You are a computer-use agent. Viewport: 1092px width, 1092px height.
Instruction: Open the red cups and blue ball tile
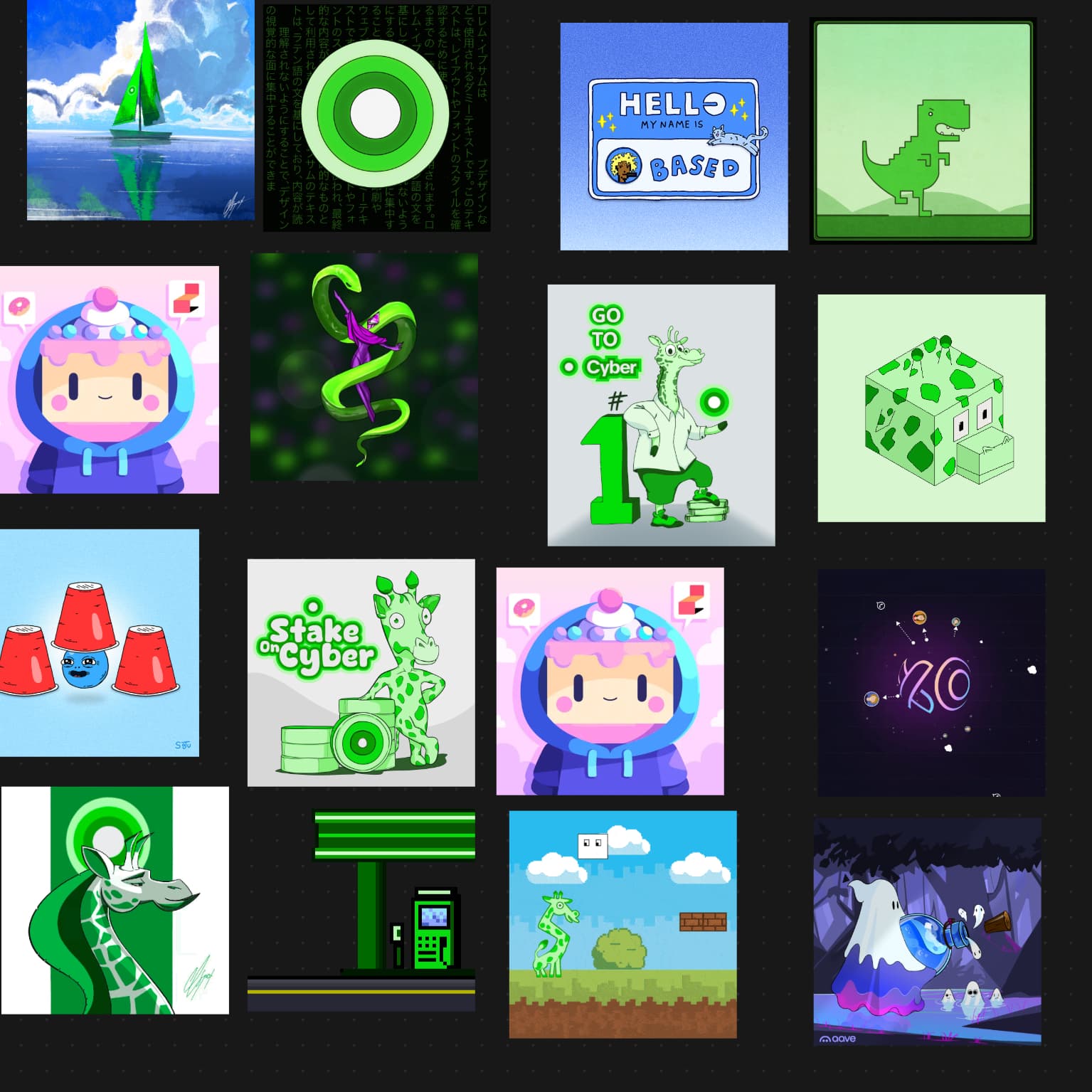(99, 642)
